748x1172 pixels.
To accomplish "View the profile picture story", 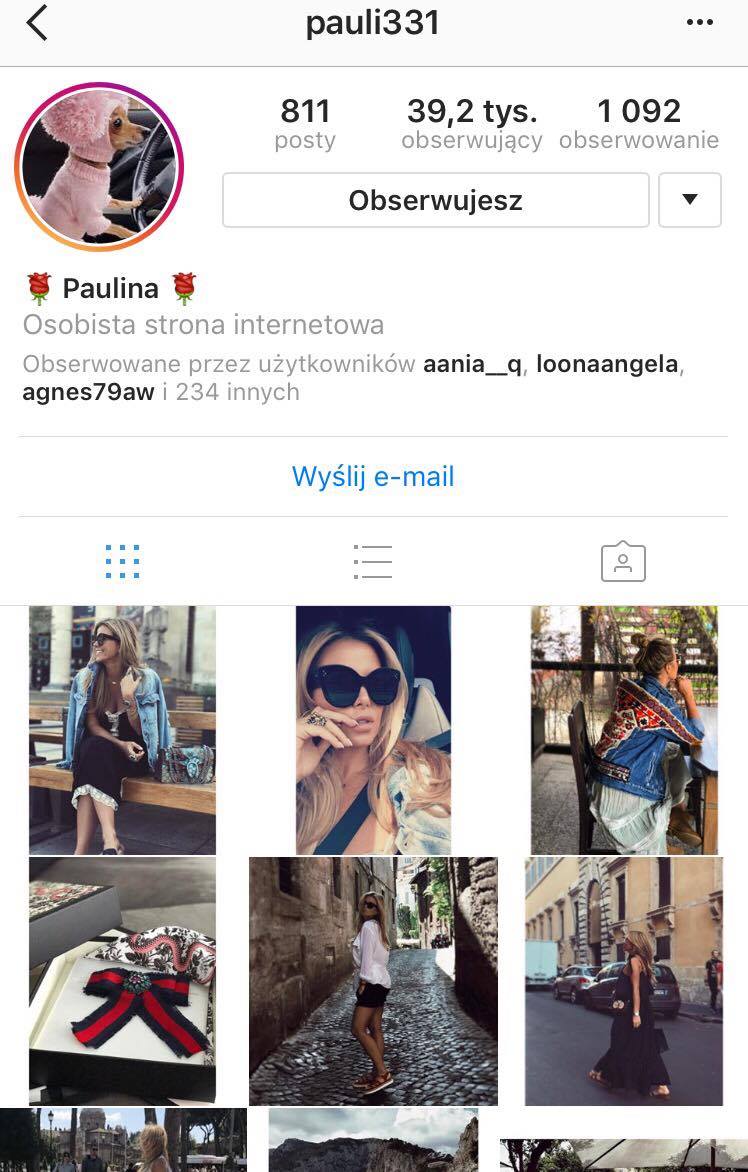I will [99, 165].
